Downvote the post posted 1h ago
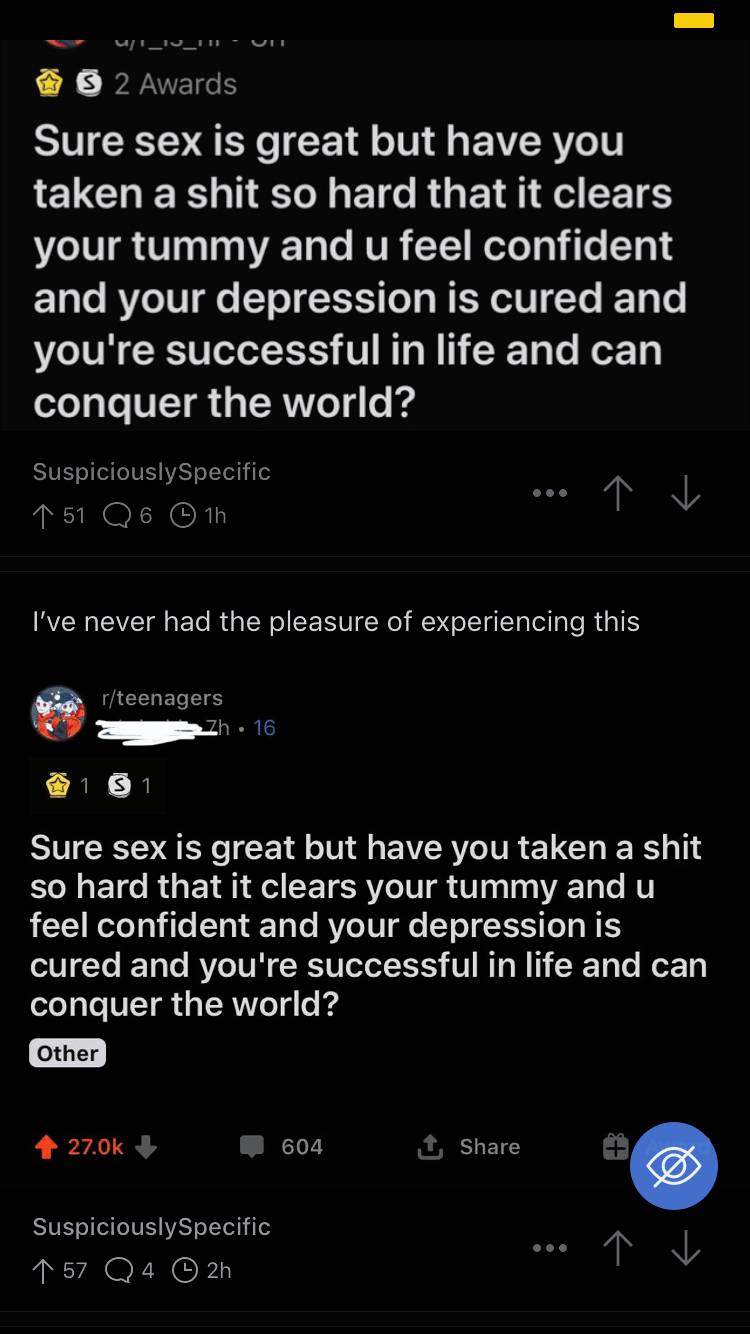Screen dimensions: 750x1334 click(686, 493)
